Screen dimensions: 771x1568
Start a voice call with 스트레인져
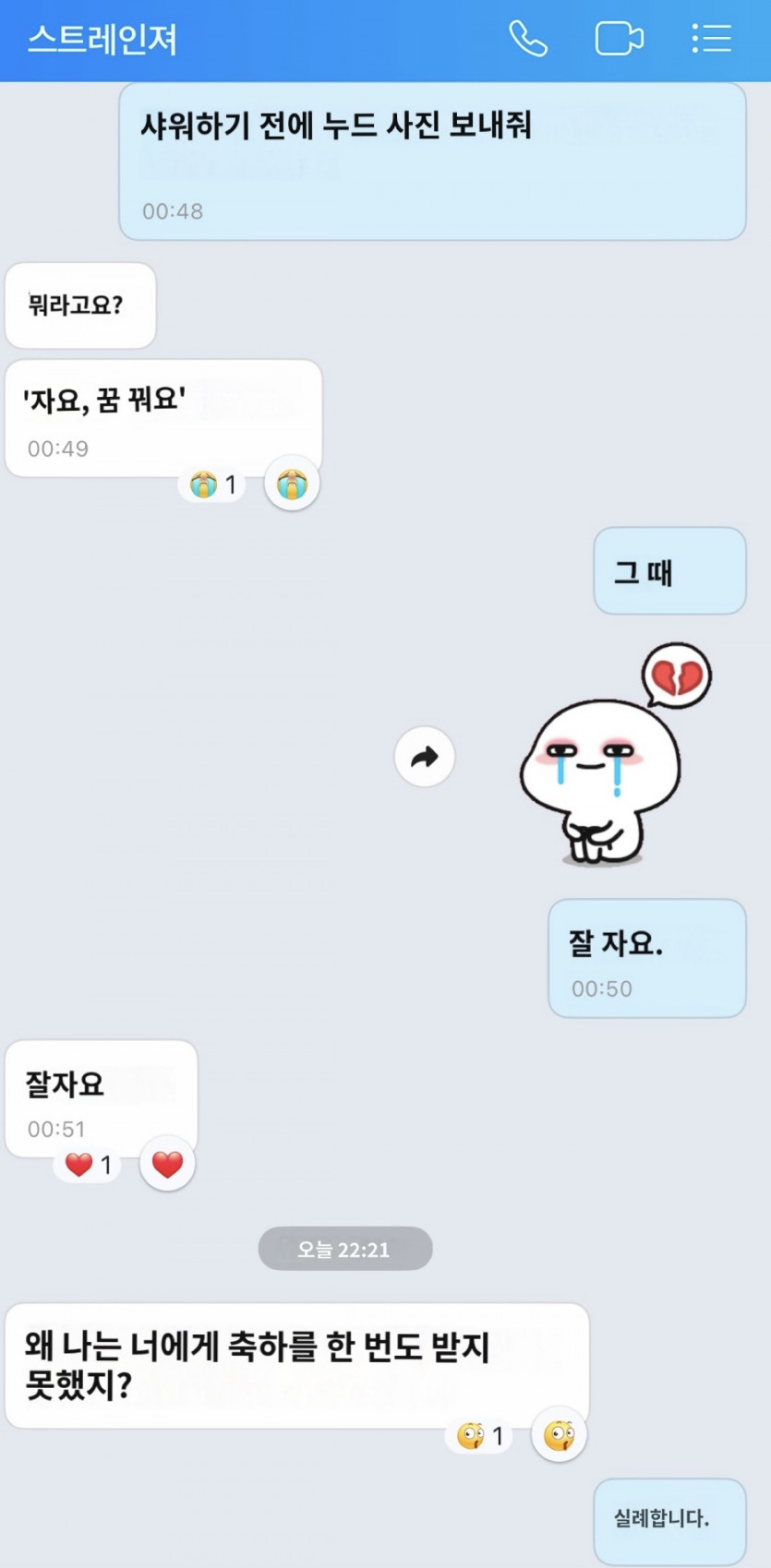528,39
